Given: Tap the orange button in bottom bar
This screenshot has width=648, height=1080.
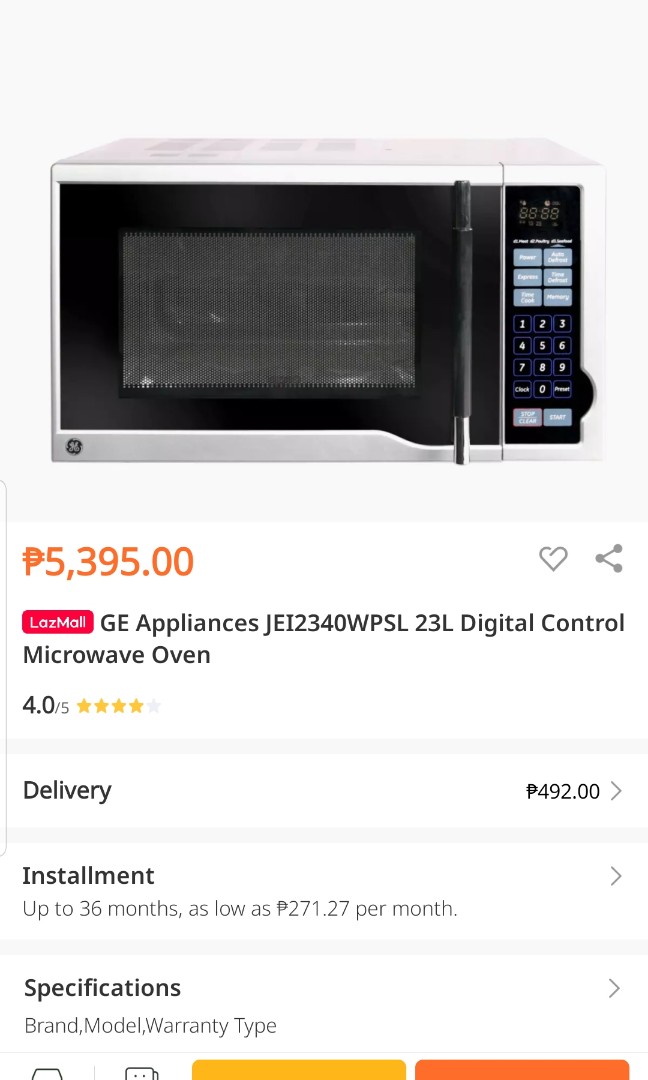Looking at the screenshot, I should 522,1070.
